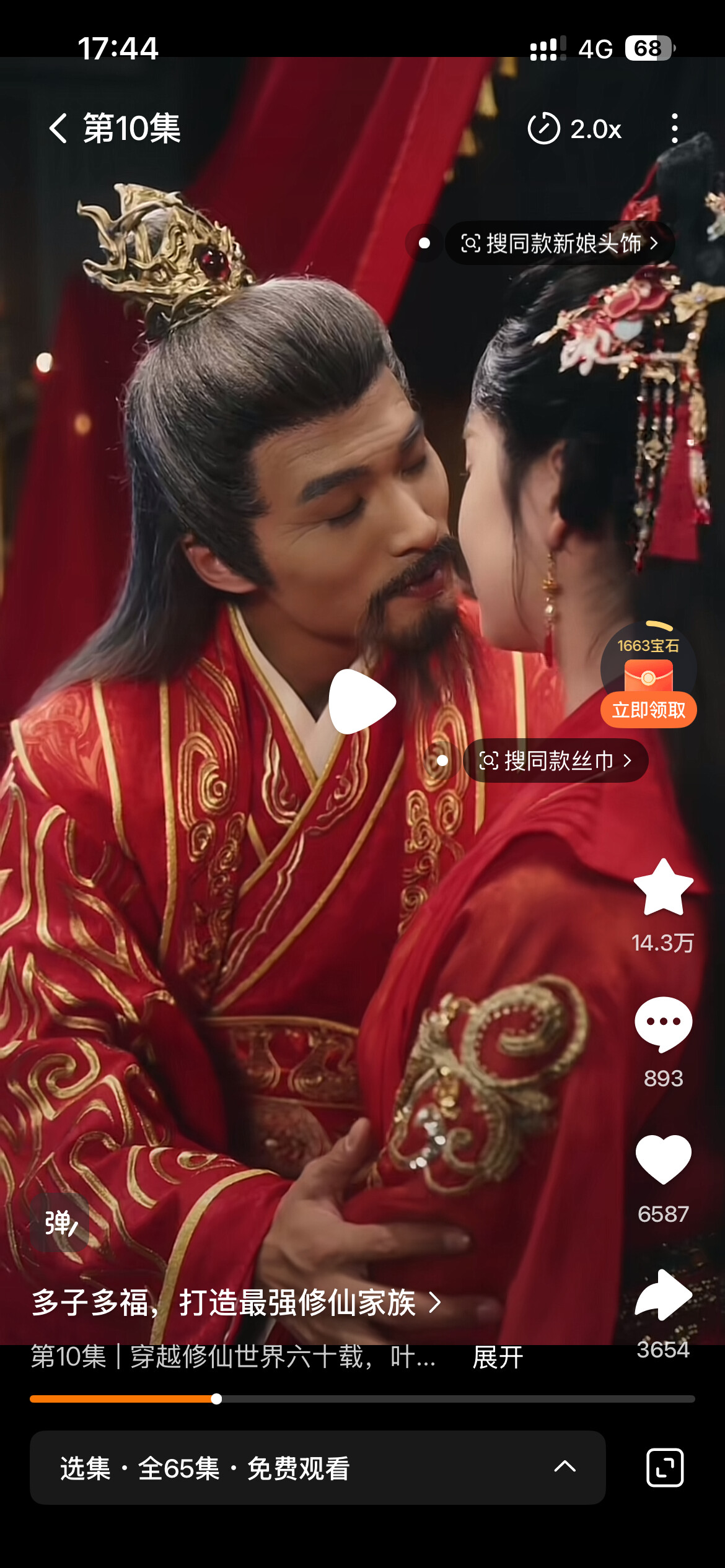This screenshot has height=1568, width=725.
Task: Share this episode with the arrow icon
Action: point(664,1295)
